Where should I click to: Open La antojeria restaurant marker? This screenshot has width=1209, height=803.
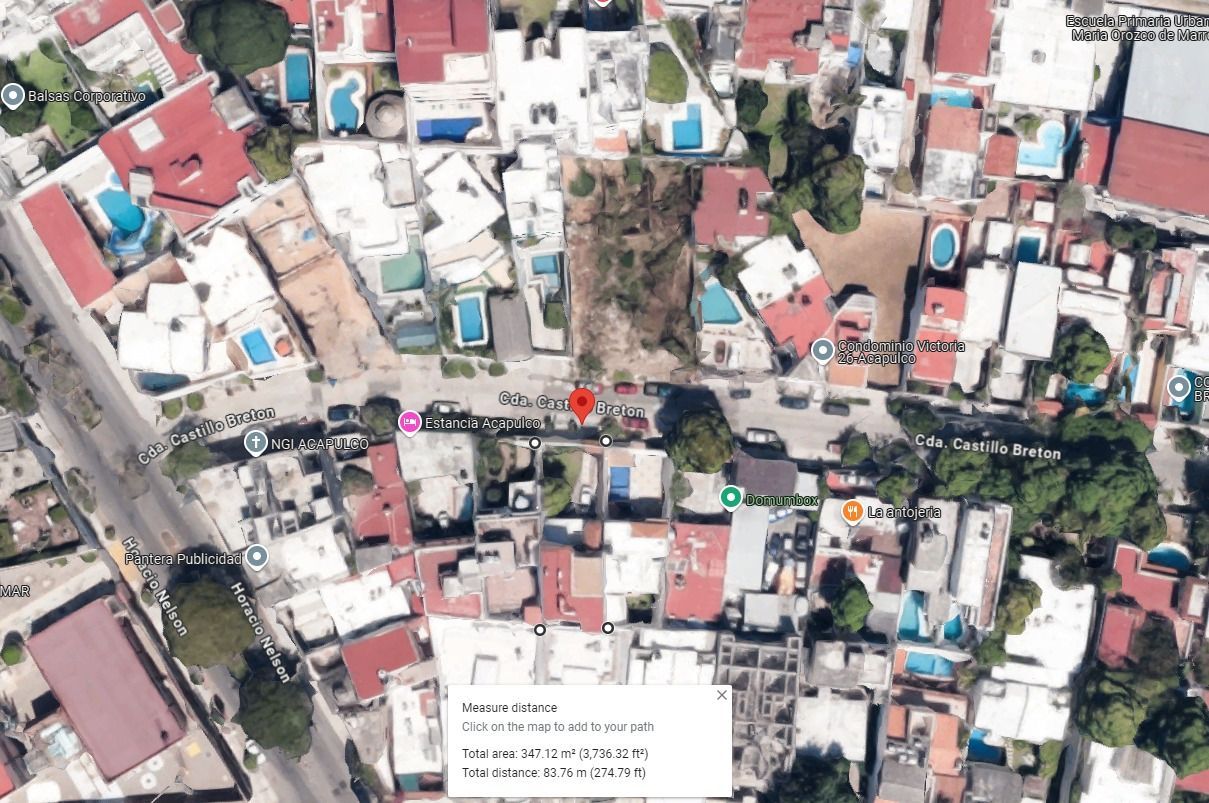click(852, 512)
